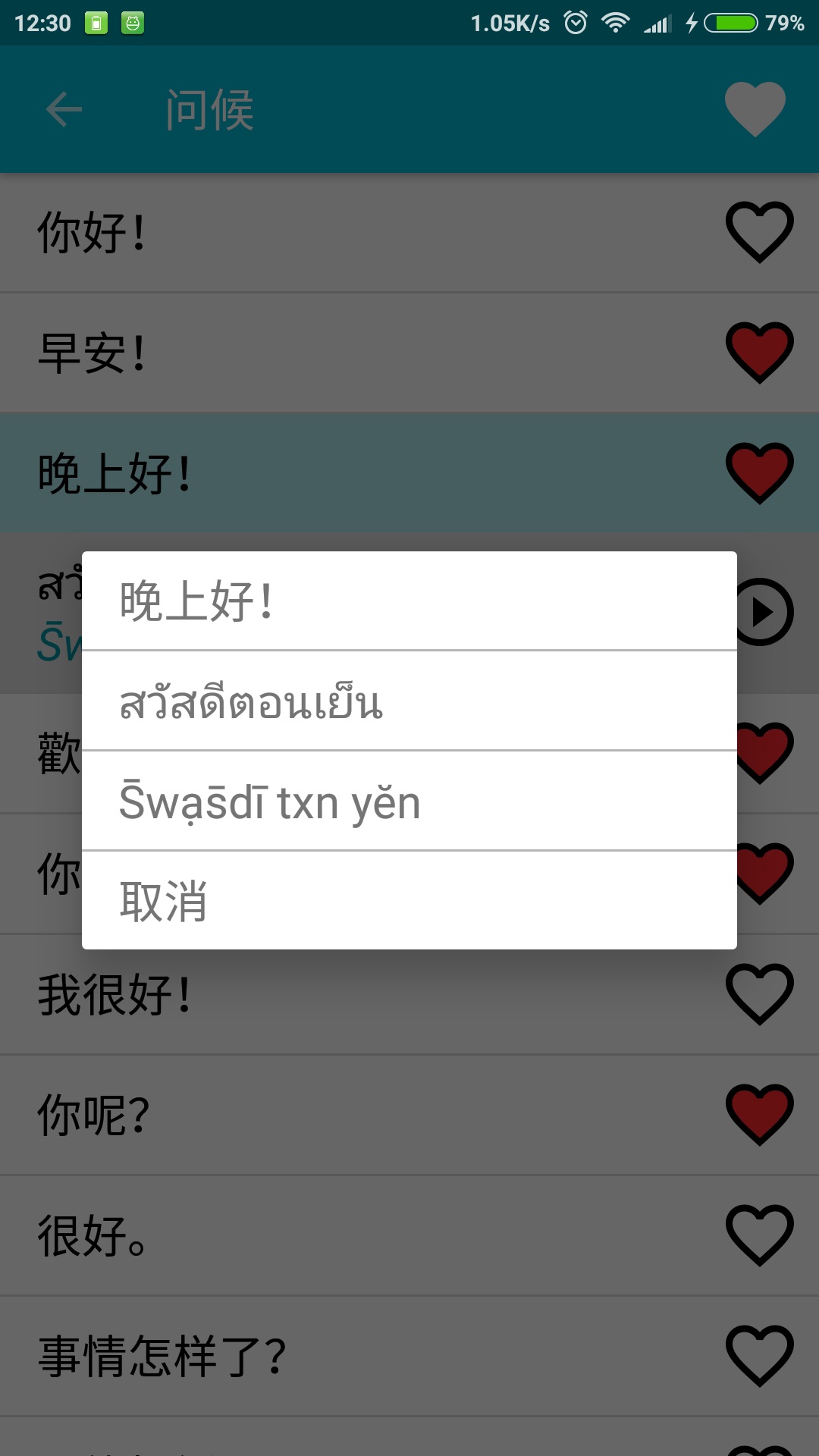Screen dimensions: 819x1456
Task: Open favorites via the top bar heart
Action: click(x=755, y=109)
